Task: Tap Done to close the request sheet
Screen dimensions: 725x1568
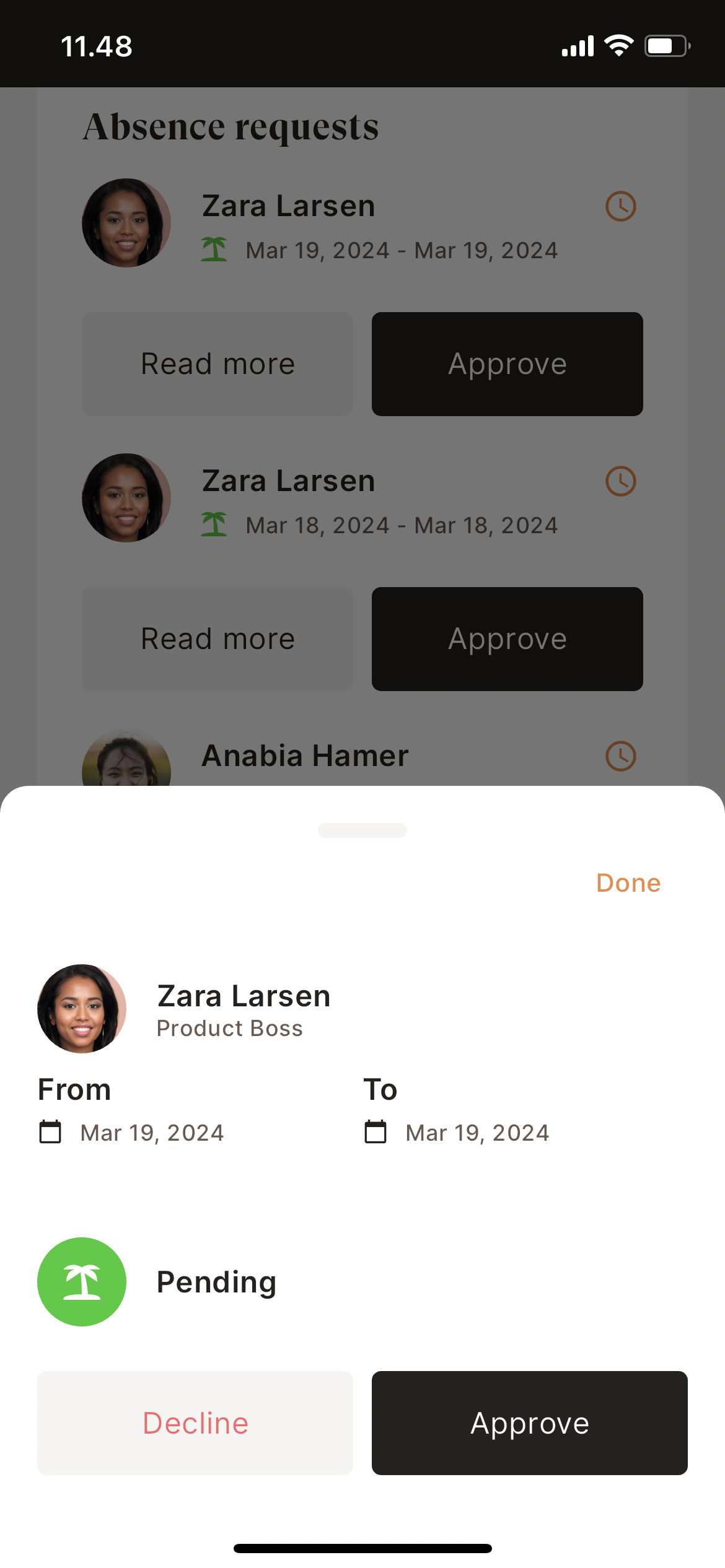Action: [x=628, y=882]
